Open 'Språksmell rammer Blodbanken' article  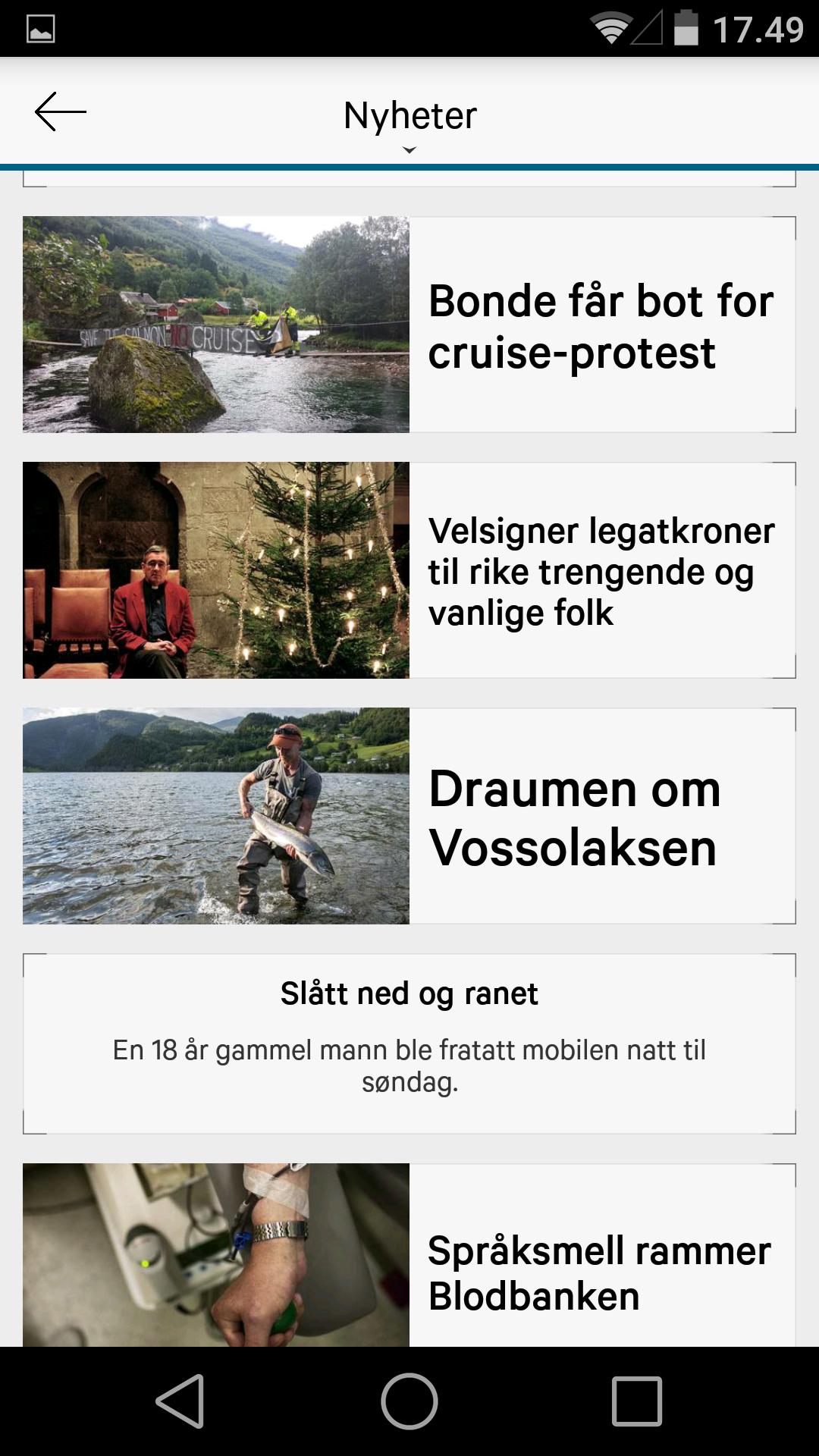coord(599,1272)
